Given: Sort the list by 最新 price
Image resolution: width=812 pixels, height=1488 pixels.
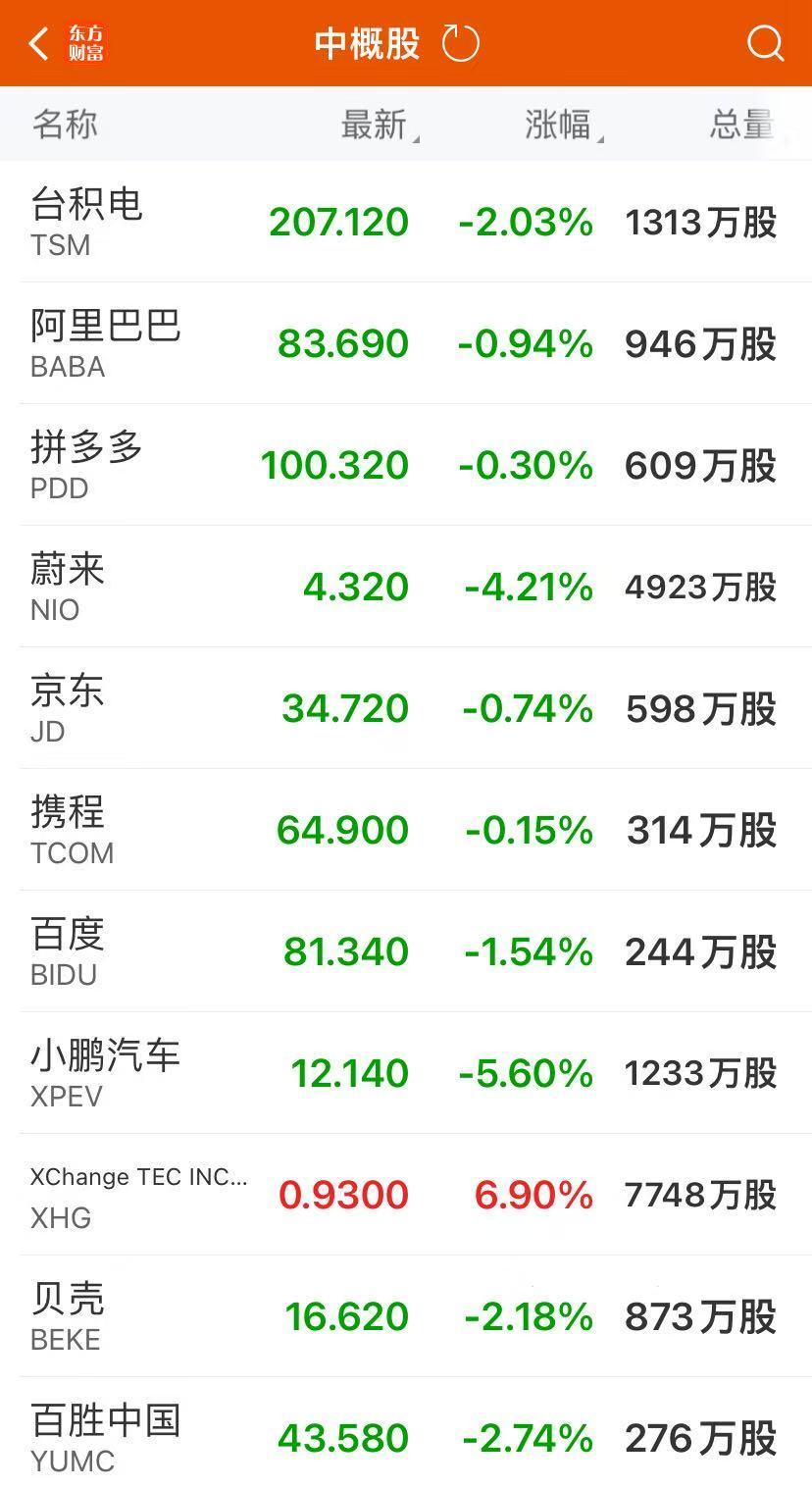Looking at the screenshot, I should (x=380, y=125).
